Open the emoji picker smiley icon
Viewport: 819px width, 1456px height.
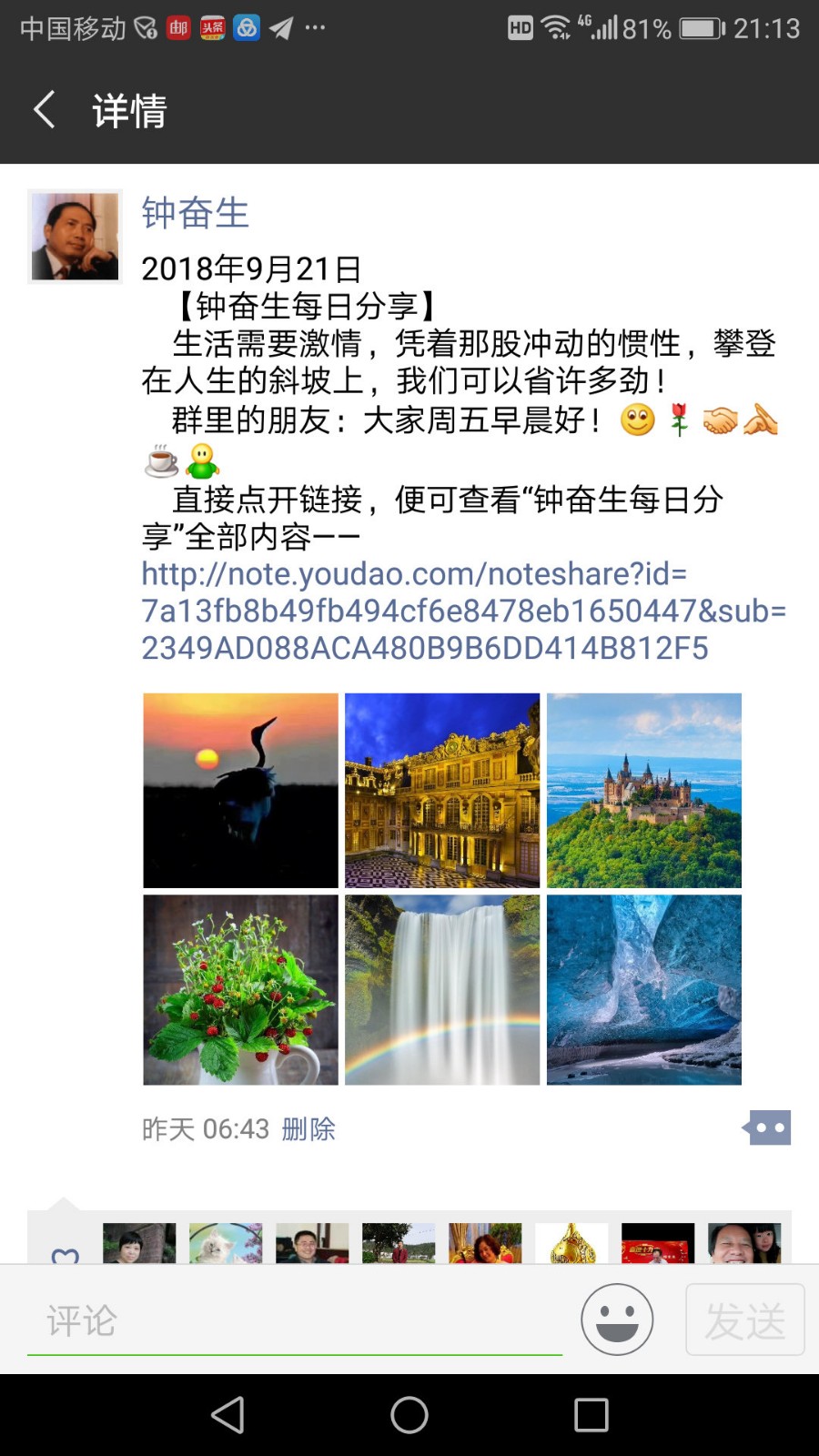(x=617, y=1319)
